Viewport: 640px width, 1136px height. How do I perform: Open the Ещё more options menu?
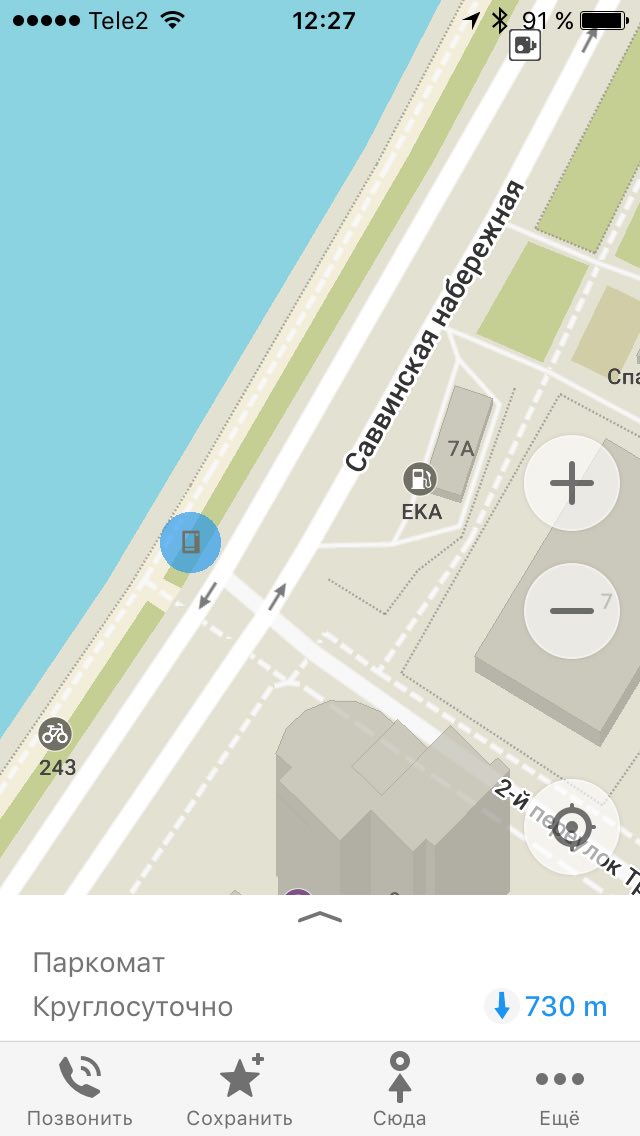pyautogui.click(x=560, y=1090)
